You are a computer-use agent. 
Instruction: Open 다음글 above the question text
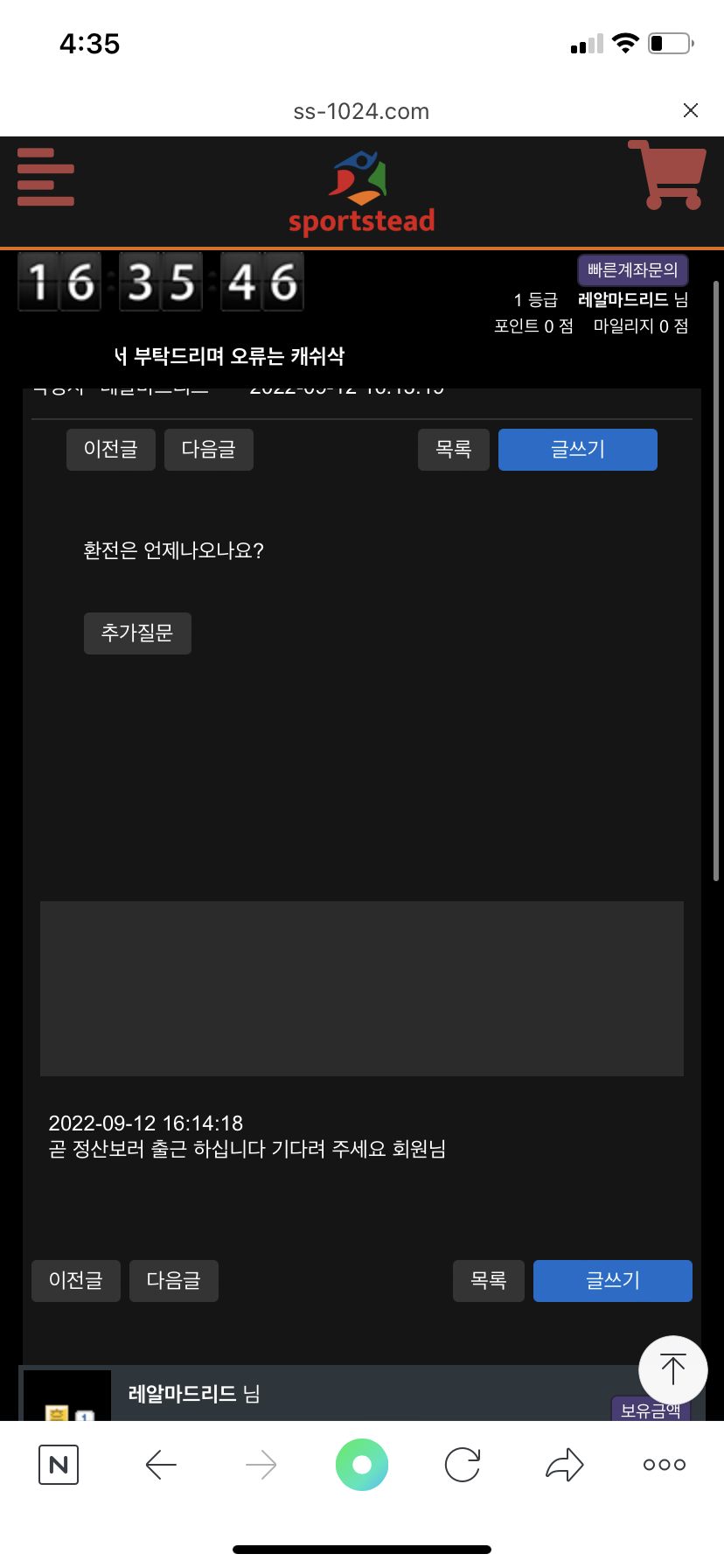[209, 450]
